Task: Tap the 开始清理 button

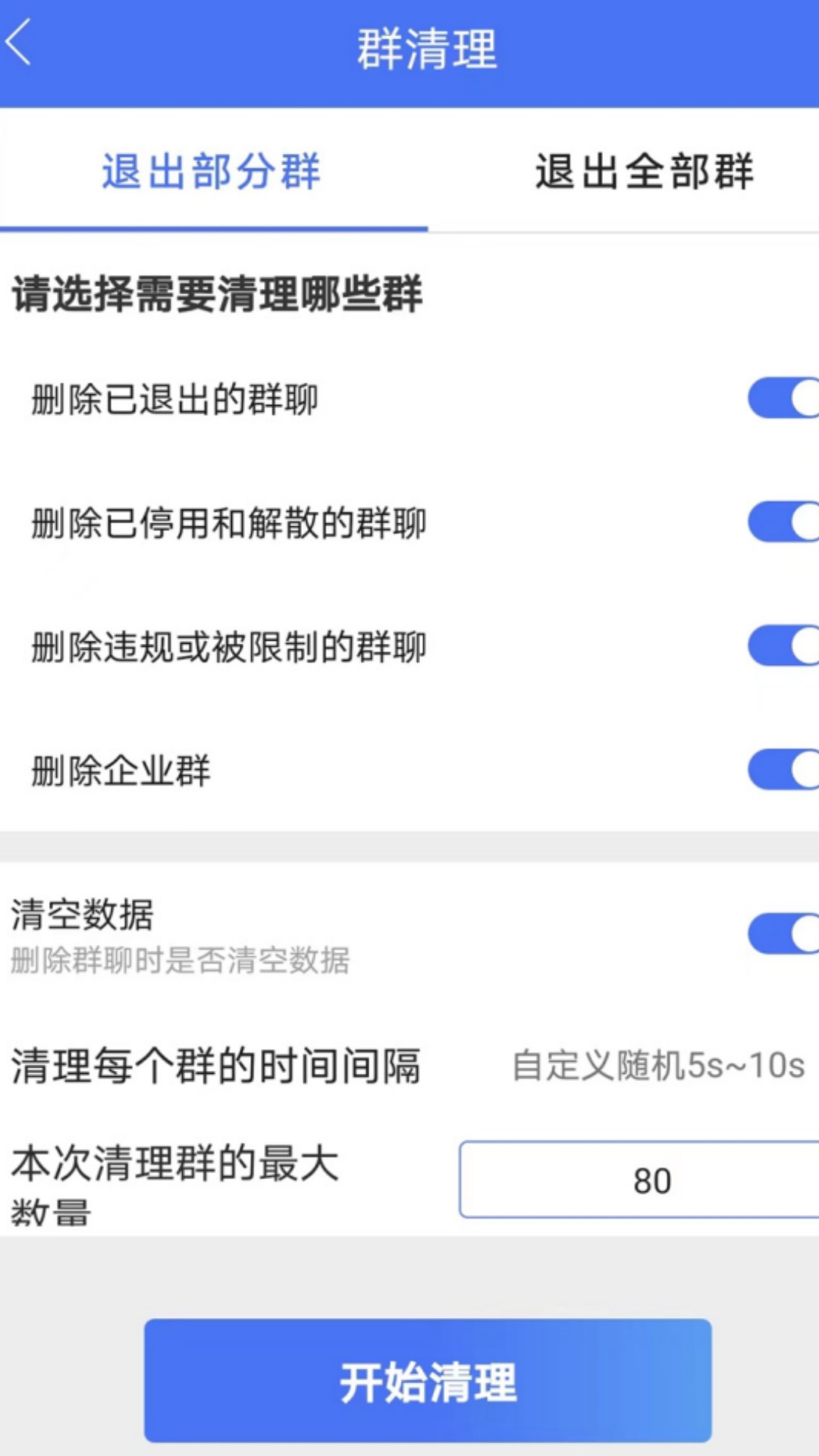Action: click(x=428, y=1381)
